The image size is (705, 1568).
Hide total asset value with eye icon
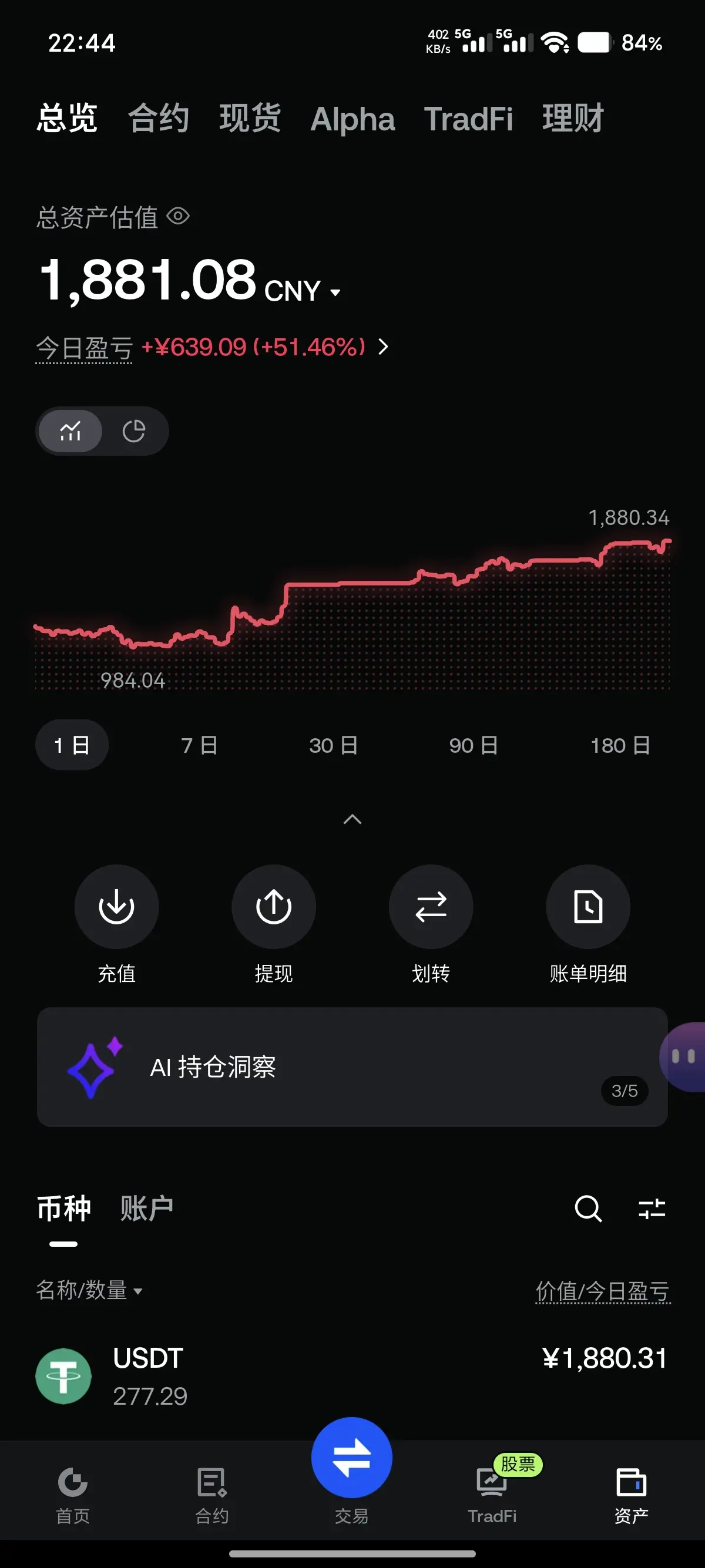[x=179, y=216]
